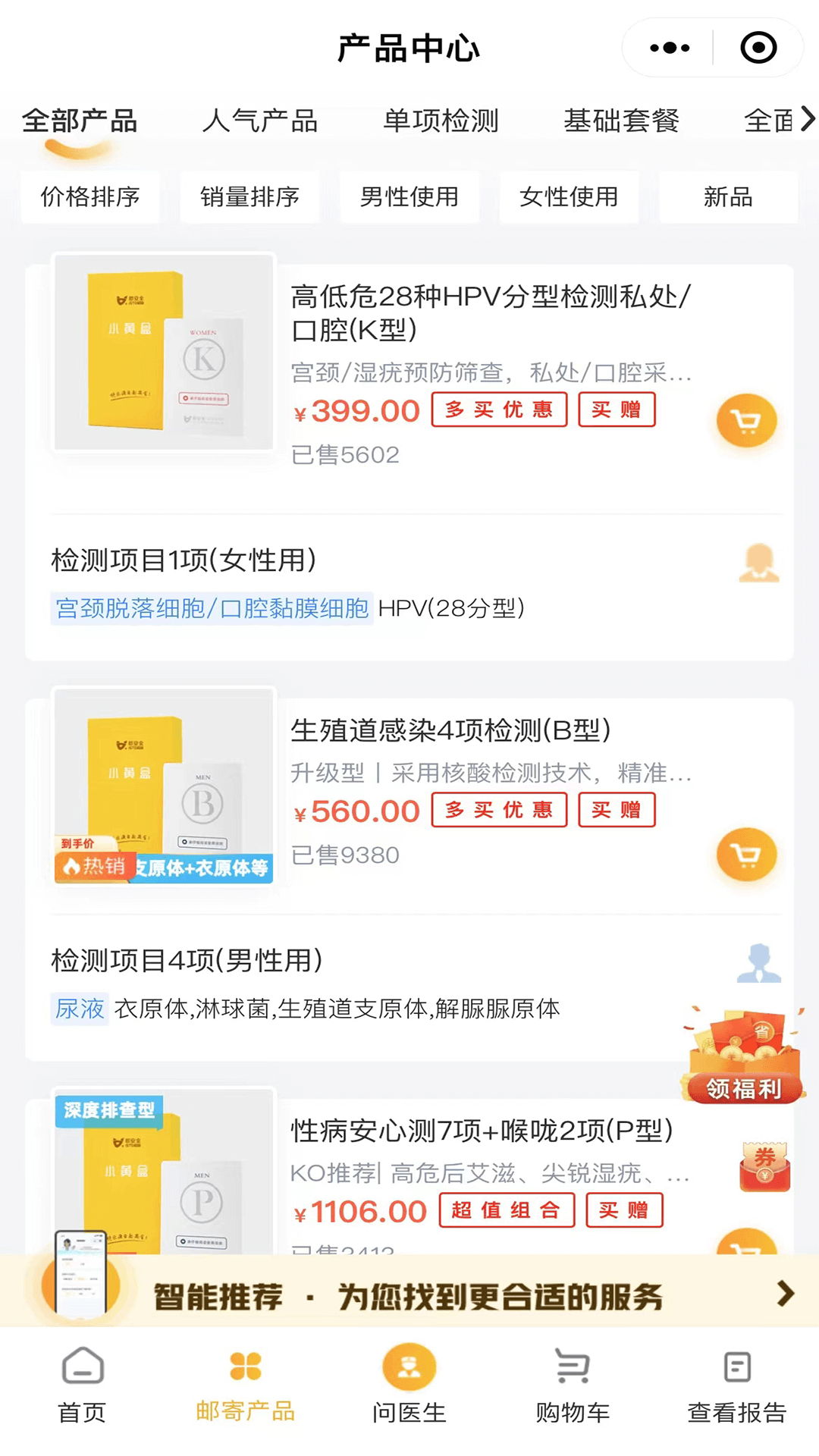This screenshot has width=819, height=1456.
Task: Open the 性病安心测7项+喉咙2项(P型) product
Action: [481, 1131]
